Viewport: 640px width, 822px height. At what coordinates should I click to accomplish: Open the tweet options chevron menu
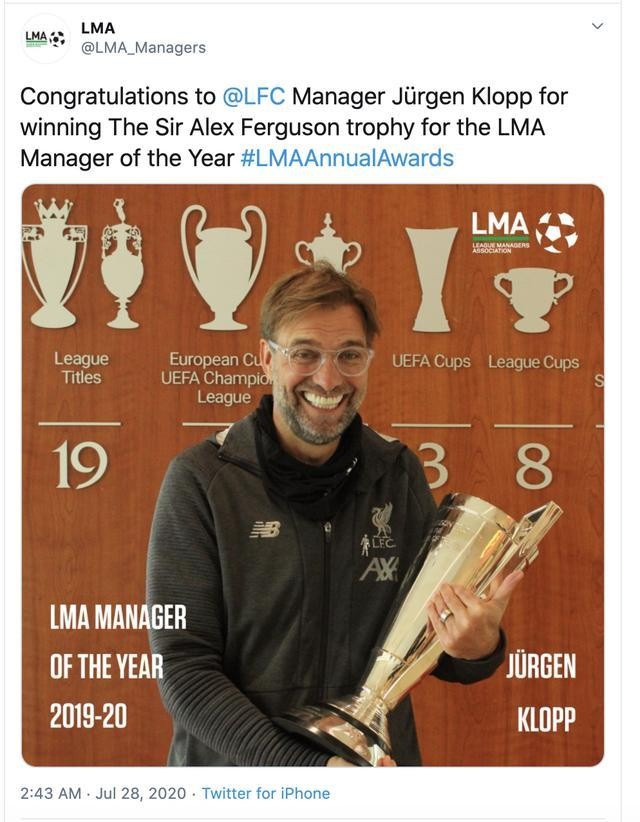pyautogui.click(x=597, y=26)
